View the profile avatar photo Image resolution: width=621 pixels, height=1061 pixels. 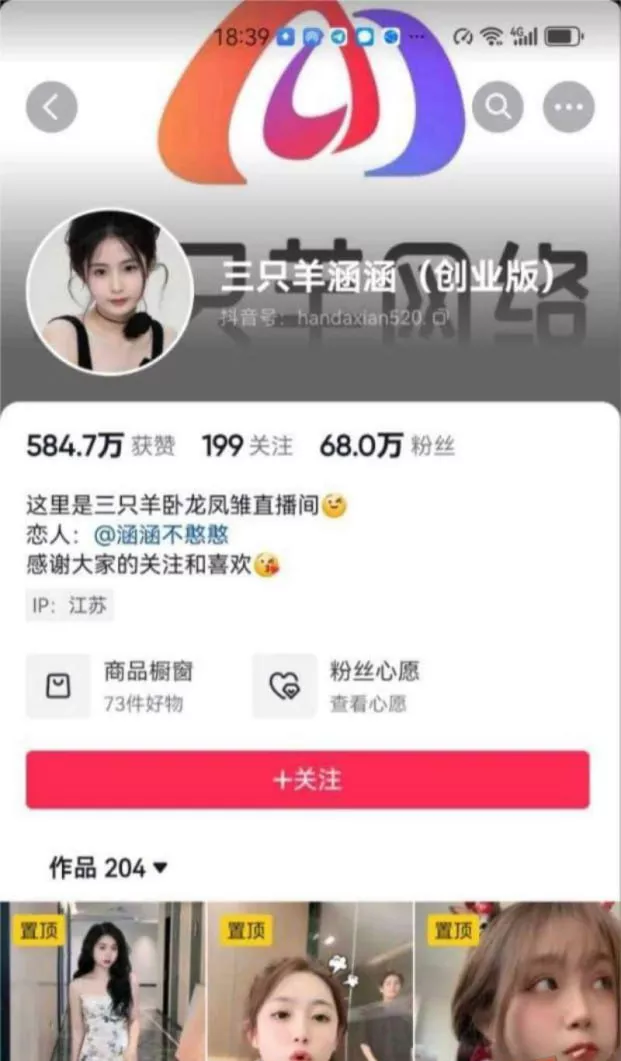109,292
